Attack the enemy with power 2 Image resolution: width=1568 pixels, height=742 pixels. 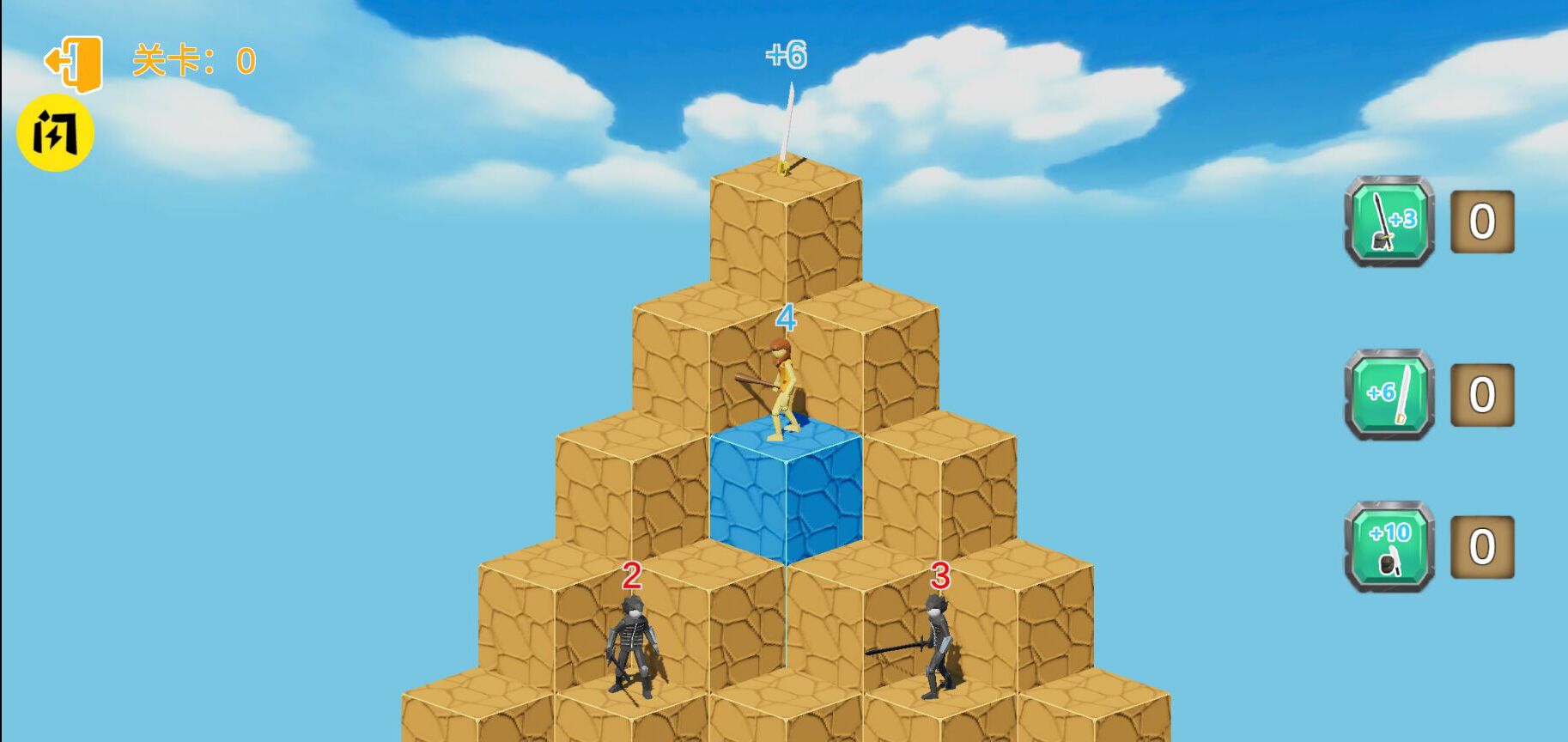coord(632,644)
